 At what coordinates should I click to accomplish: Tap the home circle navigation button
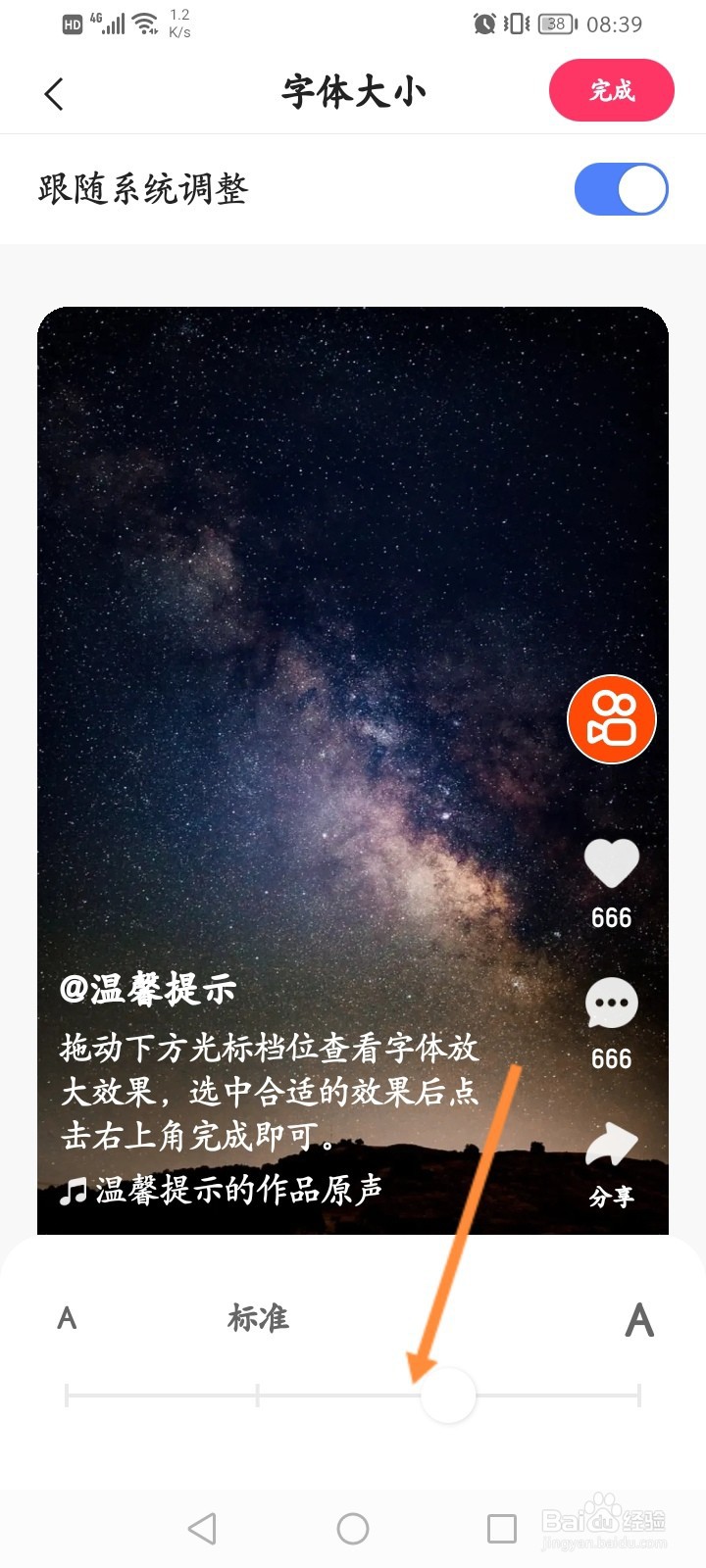click(x=353, y=1527)
